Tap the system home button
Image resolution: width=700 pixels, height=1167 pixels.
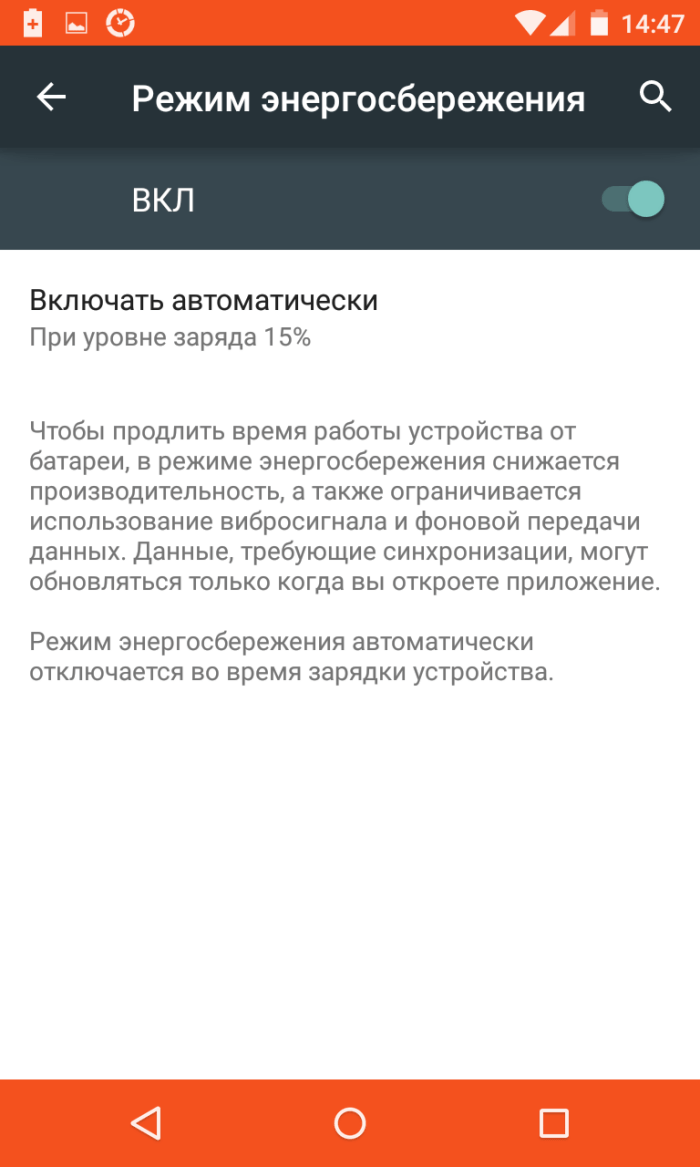(x=350, y=1122)
